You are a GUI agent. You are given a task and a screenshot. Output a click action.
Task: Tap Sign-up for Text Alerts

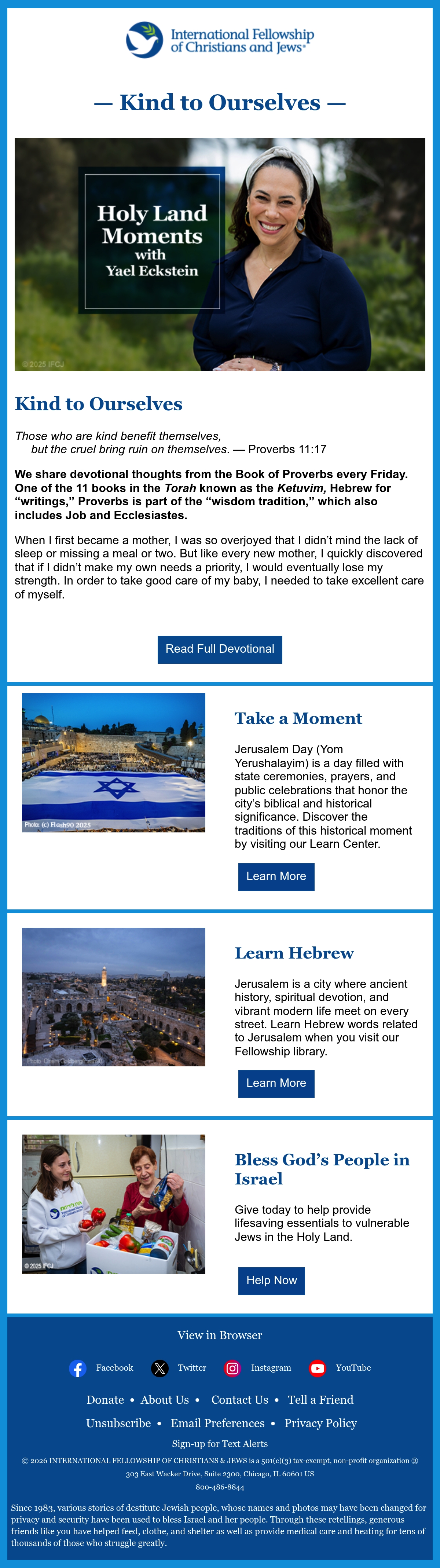(220, 1444)
